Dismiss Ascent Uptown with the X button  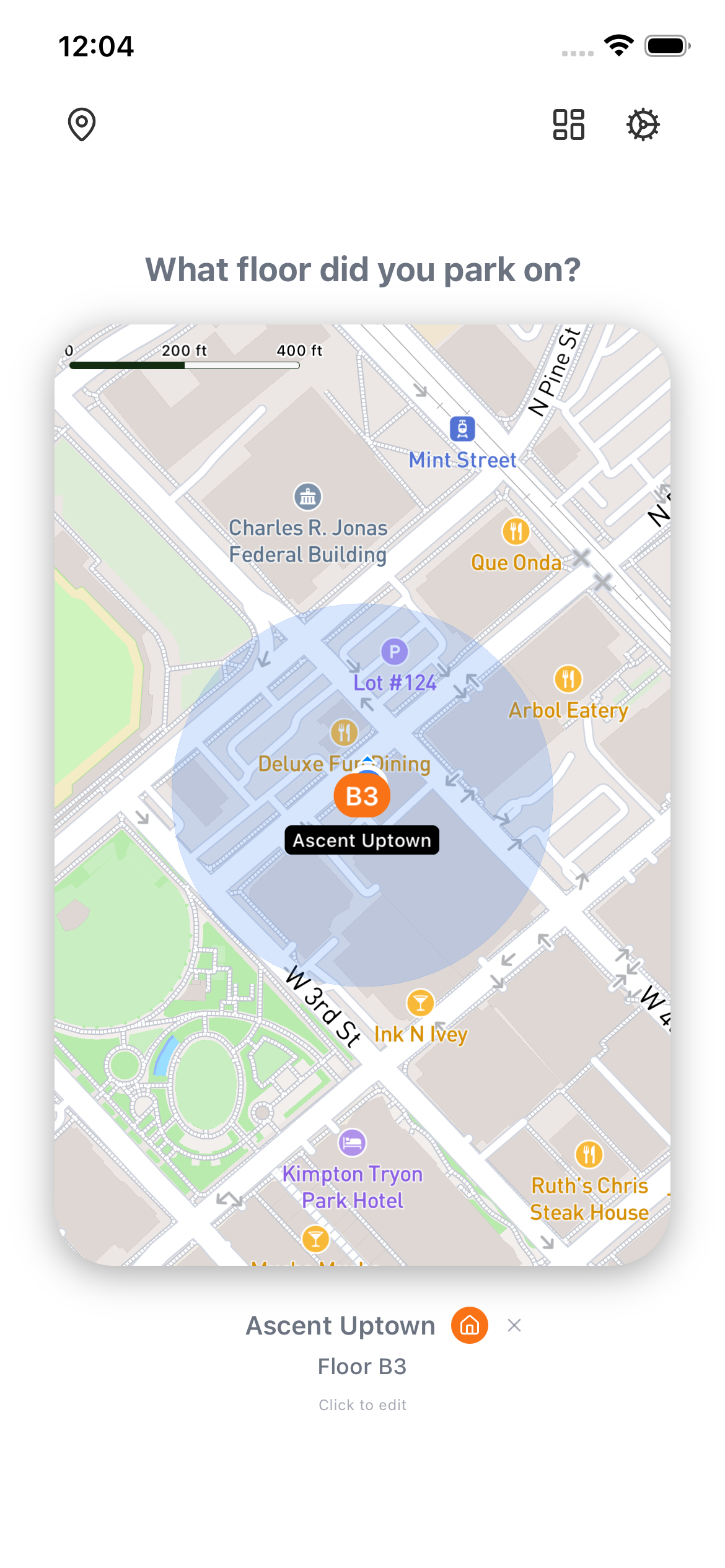click(x=515, y=1325)
